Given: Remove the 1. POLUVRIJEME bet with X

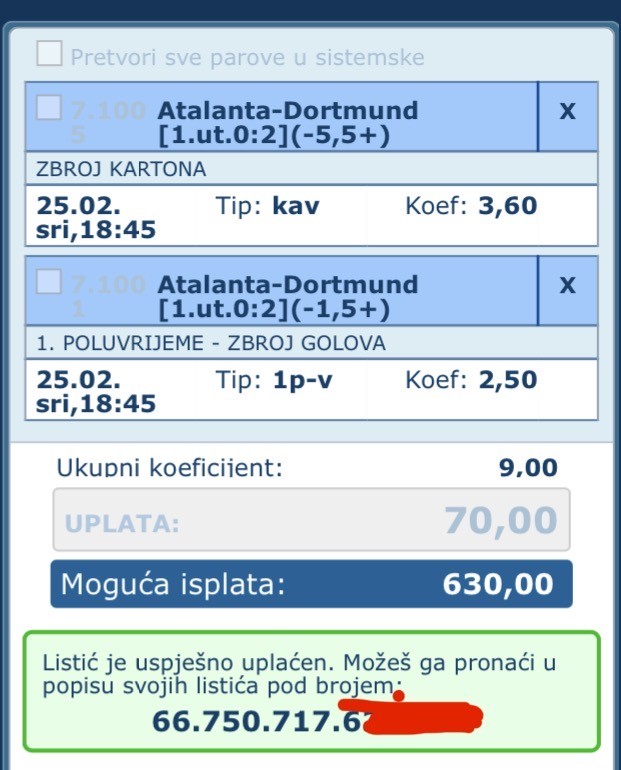Looking at the screenshot, I should pyautogui.click(x=567, y=286).
